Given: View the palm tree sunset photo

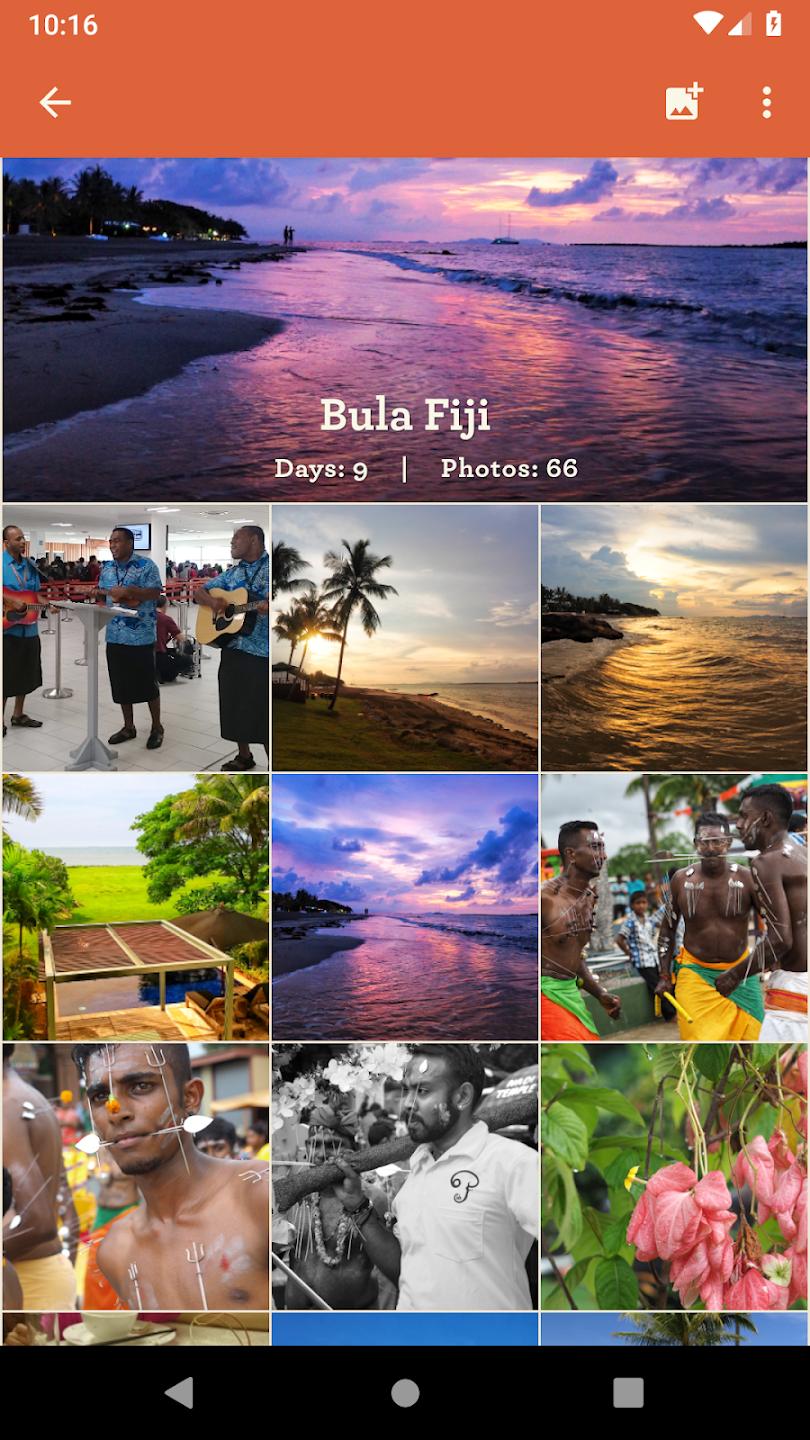Looking at the screenshot, I should tap(405, 637).
